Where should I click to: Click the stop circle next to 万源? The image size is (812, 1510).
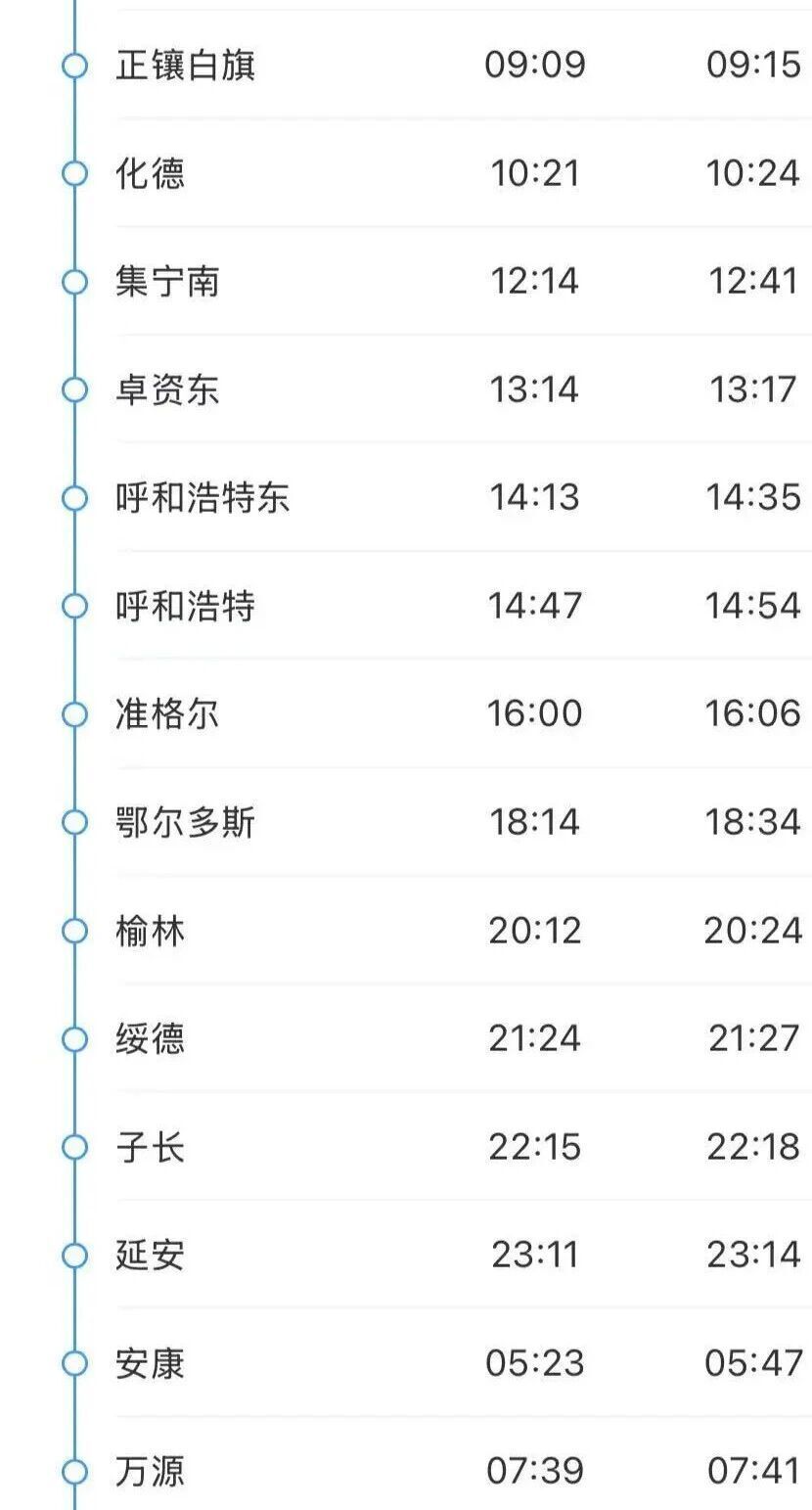click(72, 1471)
